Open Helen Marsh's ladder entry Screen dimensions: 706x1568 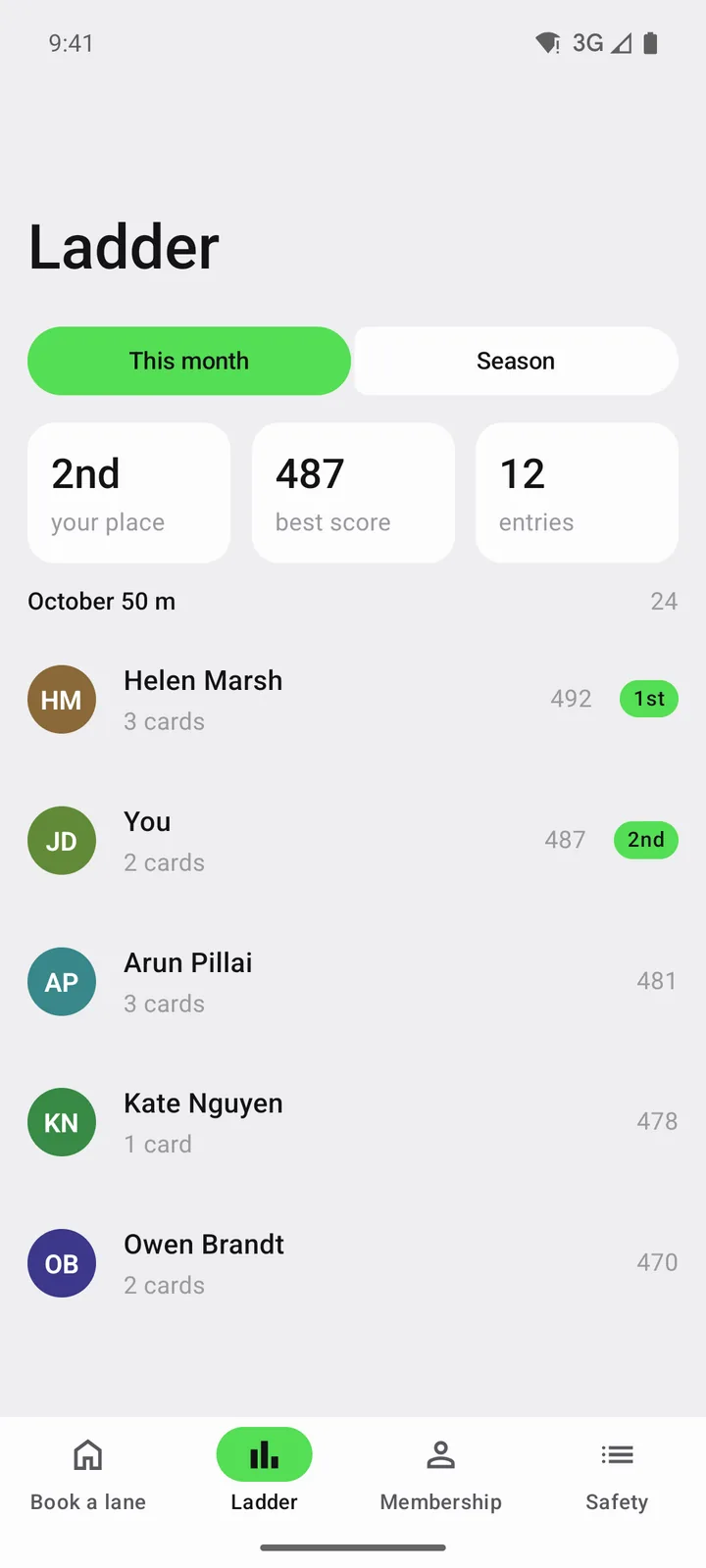353,700
